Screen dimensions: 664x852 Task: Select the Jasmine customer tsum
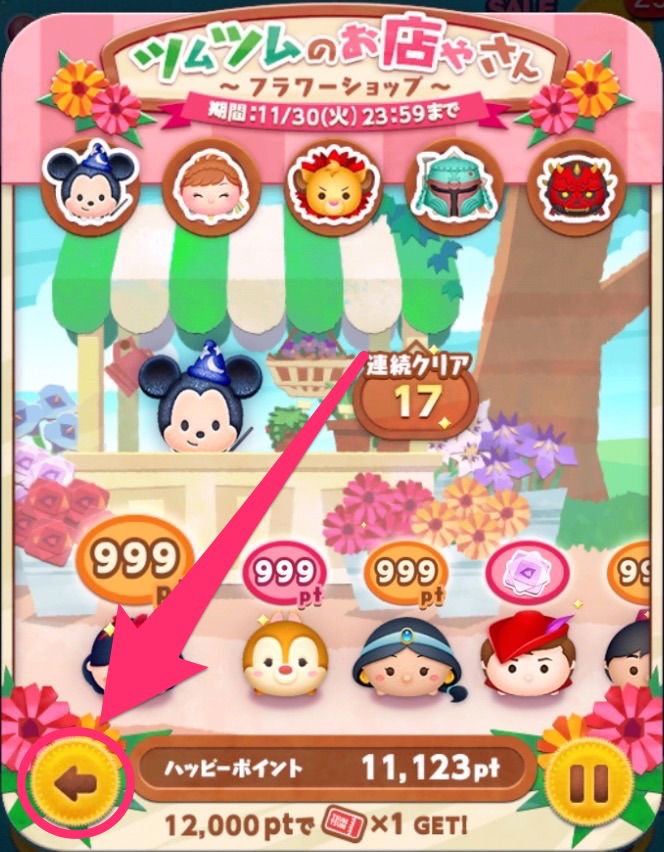406,660
